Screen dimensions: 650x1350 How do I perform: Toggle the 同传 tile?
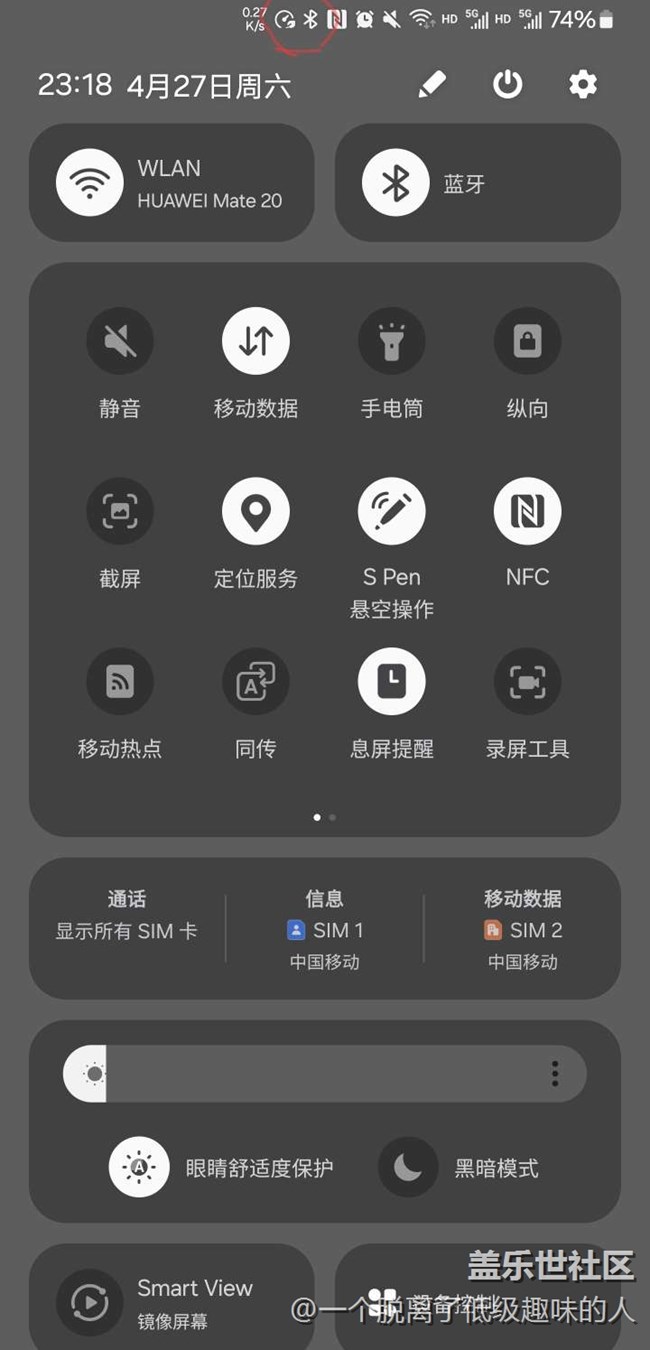(x=256, y=682)
